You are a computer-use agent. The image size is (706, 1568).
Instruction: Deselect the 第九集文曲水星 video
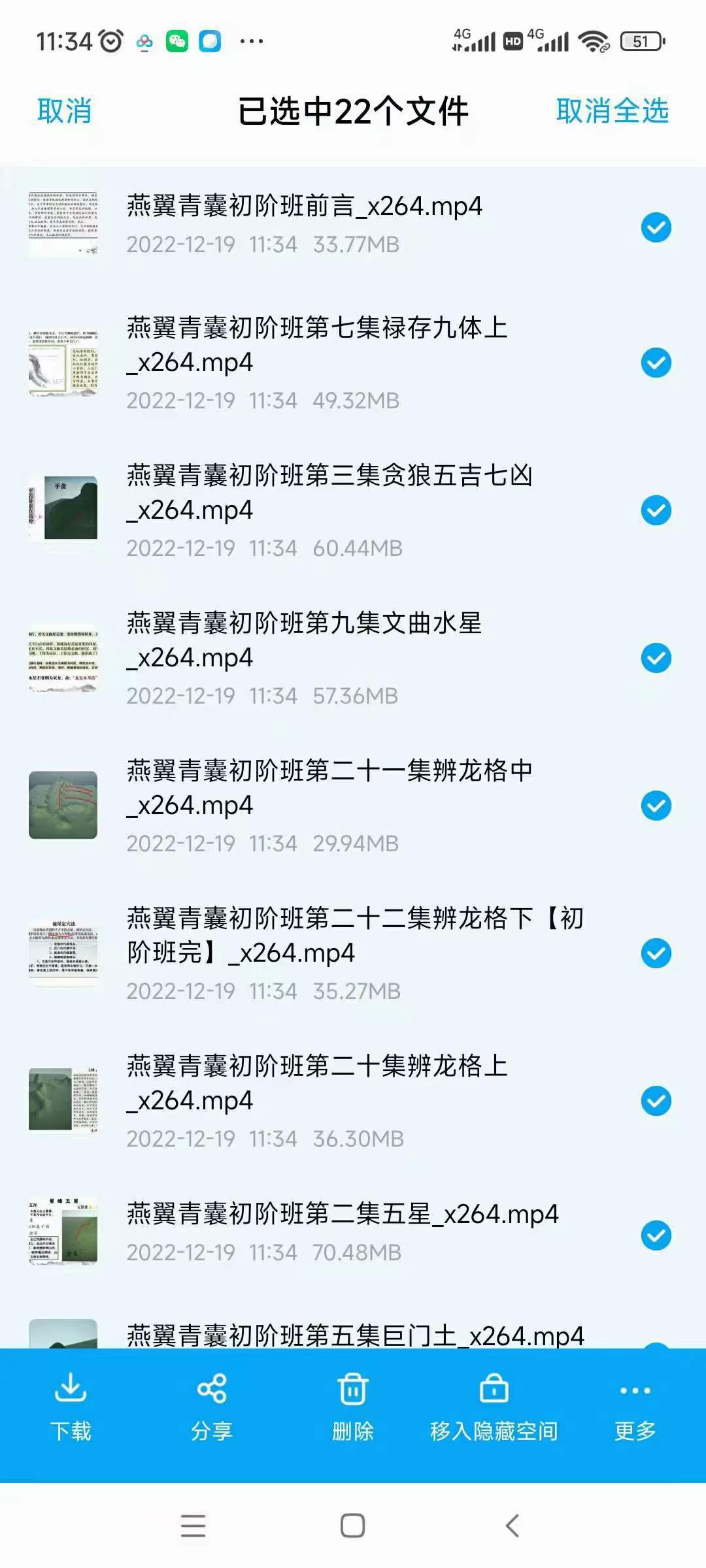pyautogui.click(x=656, y=658)
